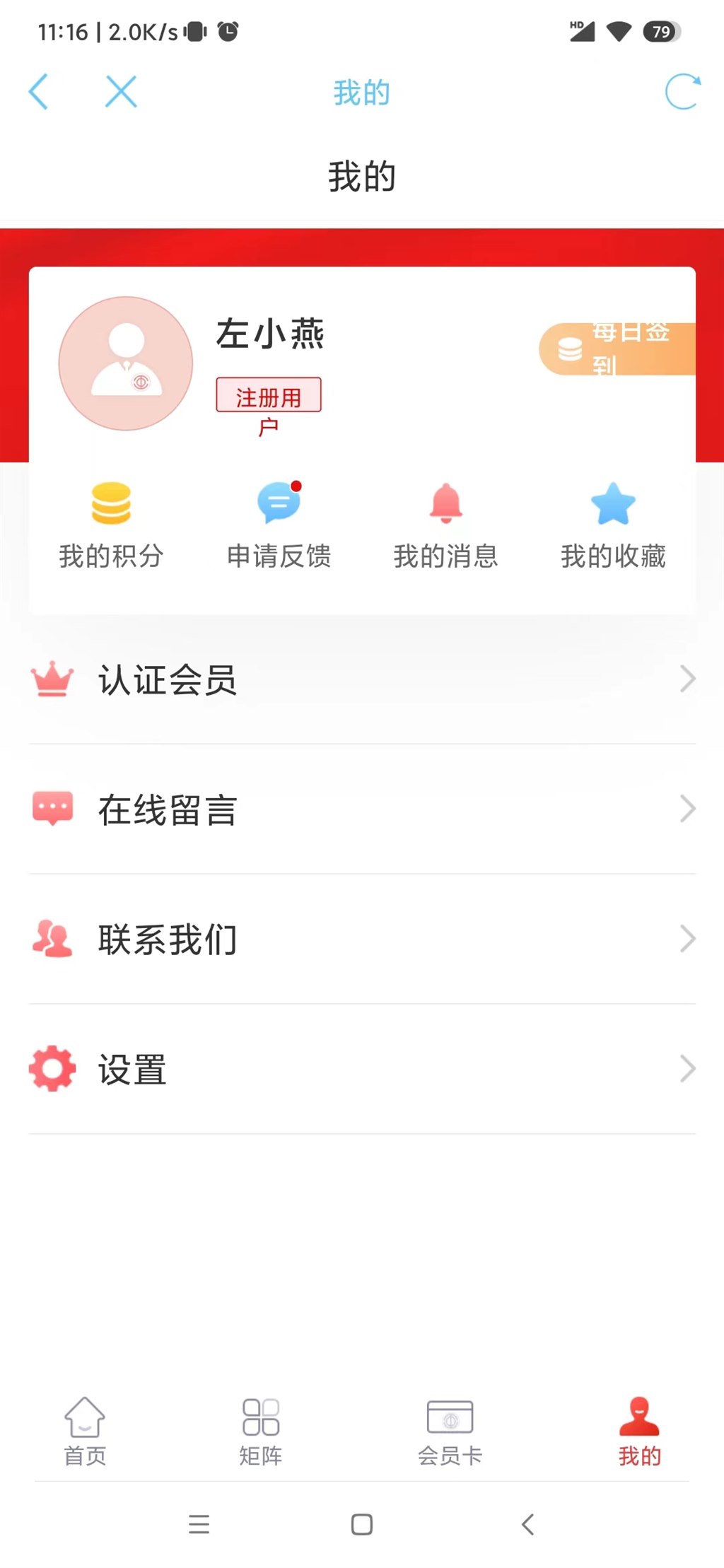The width and height of the screenshot is (724, 1568).
Task: Open 我的收藏 favorites
Action: tap(613, 525)
